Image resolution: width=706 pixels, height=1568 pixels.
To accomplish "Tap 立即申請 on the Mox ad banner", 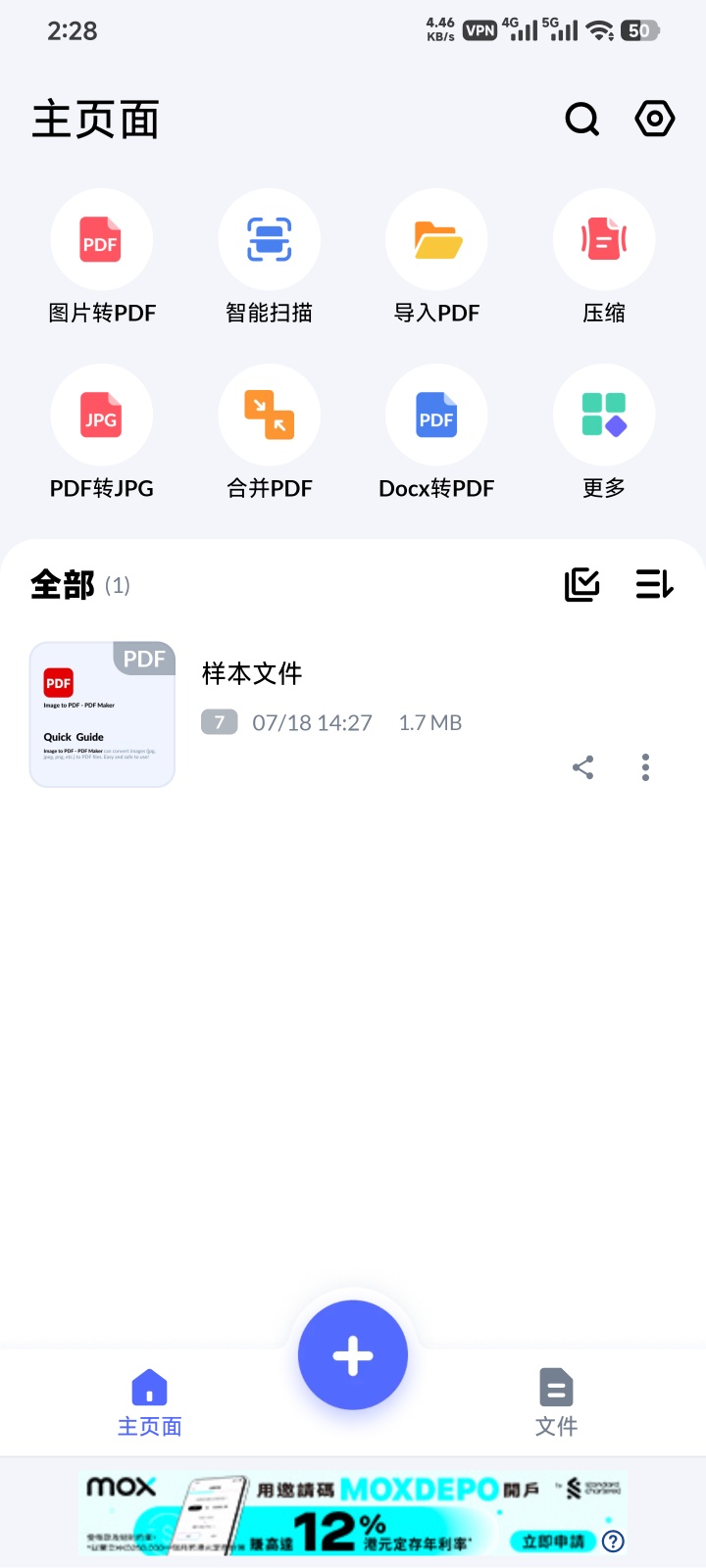I will [x=553, y=1542].
